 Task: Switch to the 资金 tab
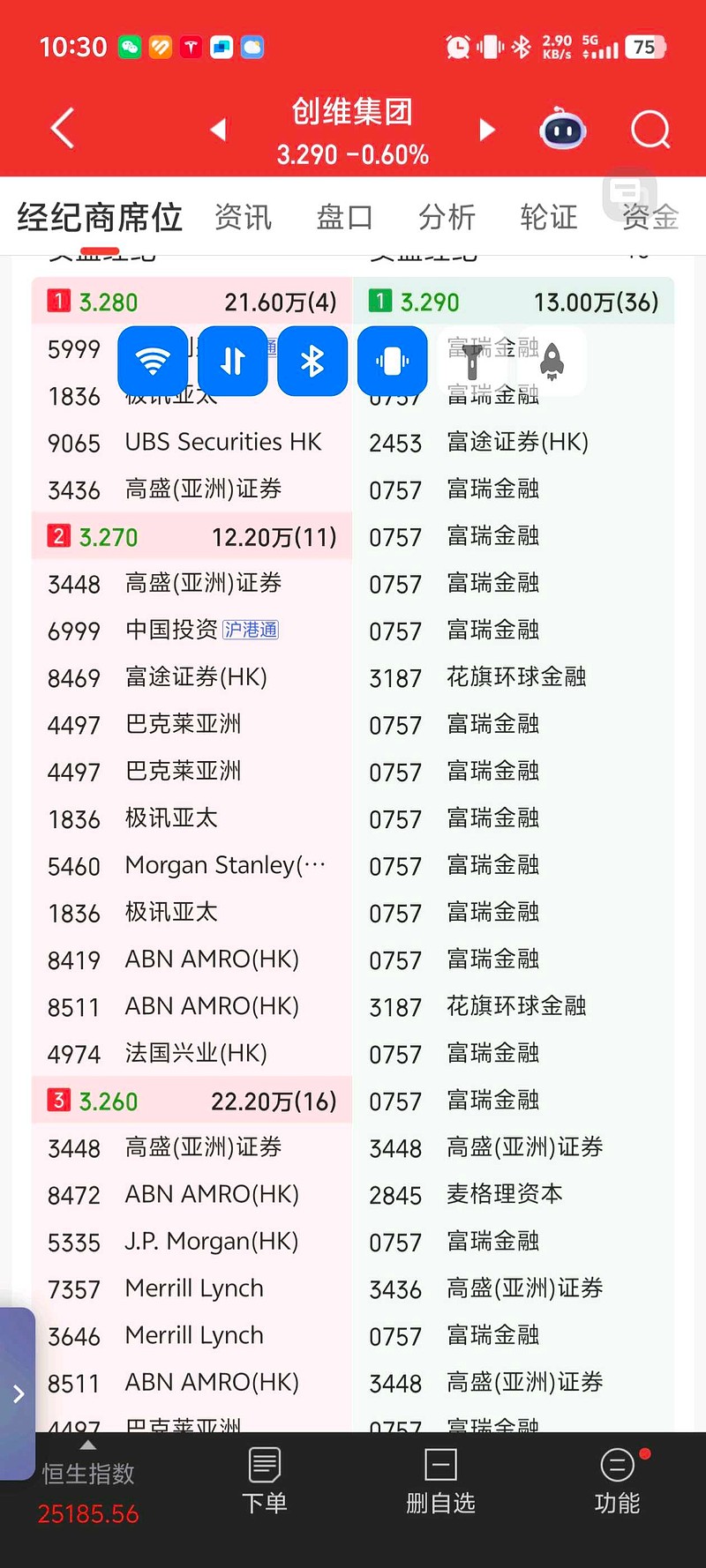[x=650, y=217]
